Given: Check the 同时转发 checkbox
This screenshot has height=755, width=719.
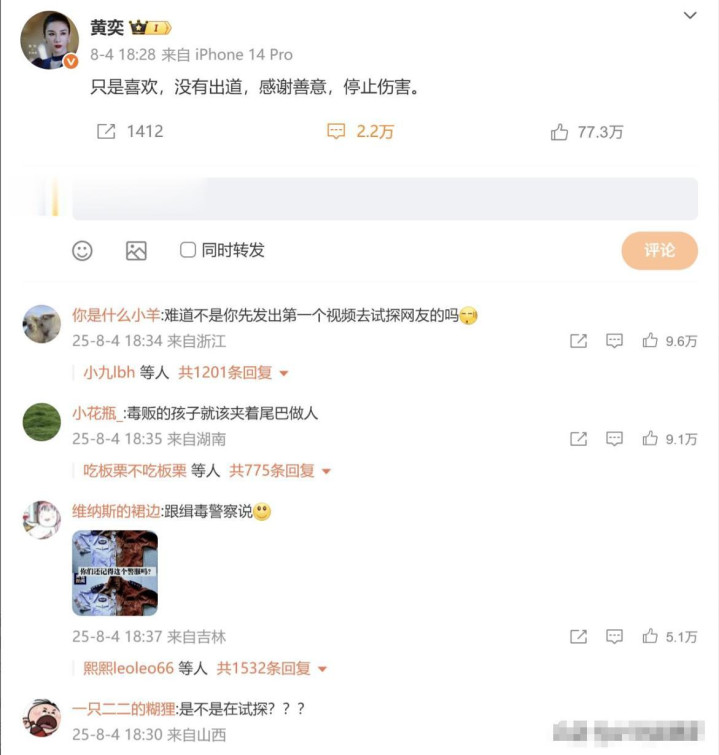Looking at the screenshot, I should point(188,250).
